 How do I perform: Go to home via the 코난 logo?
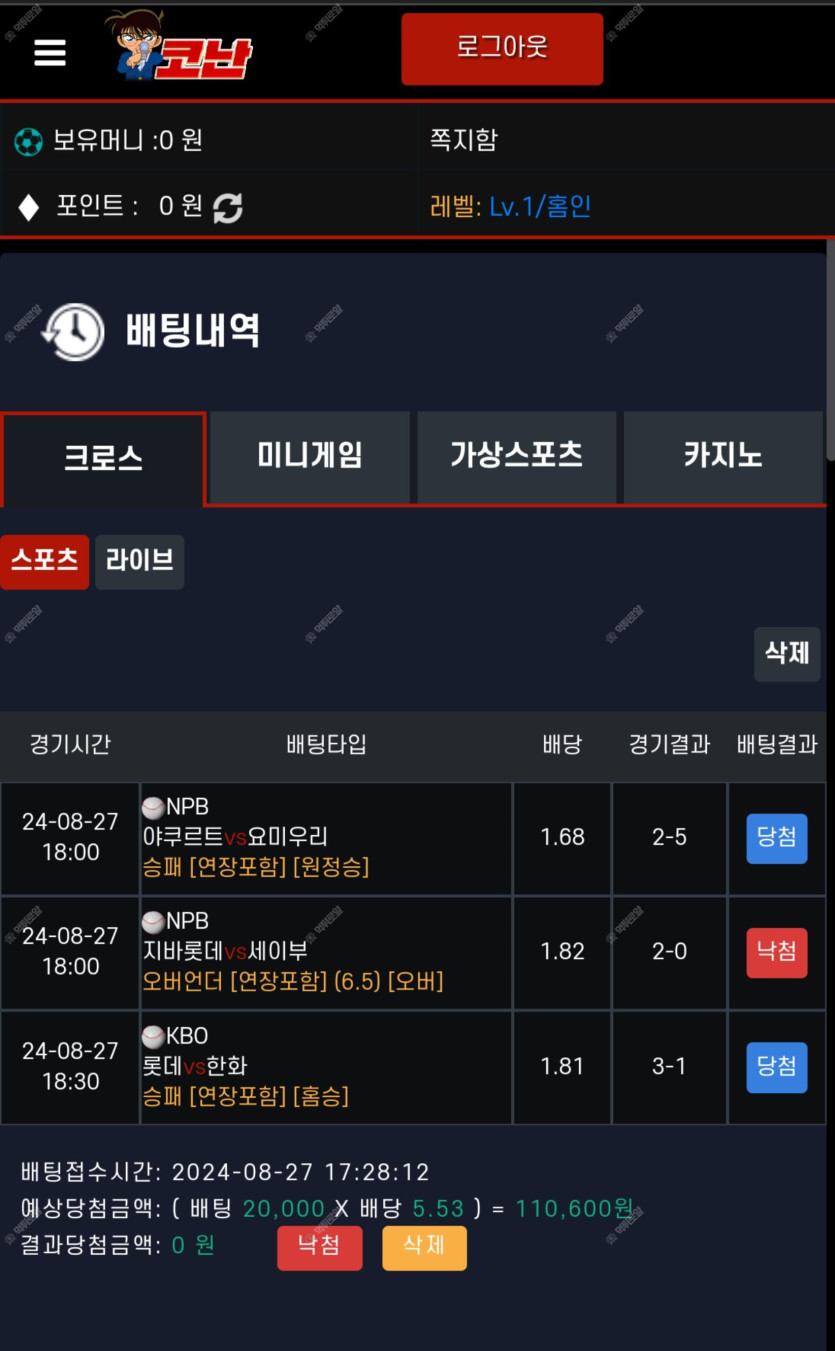[x=181, y=47]
